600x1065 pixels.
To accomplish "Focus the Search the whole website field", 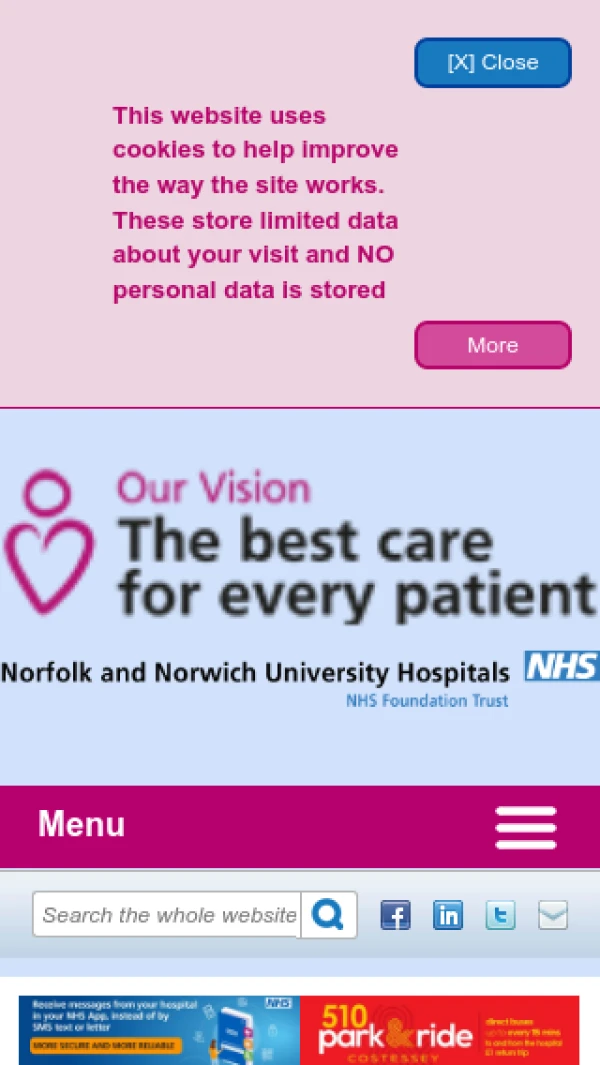I will point(168,915).
